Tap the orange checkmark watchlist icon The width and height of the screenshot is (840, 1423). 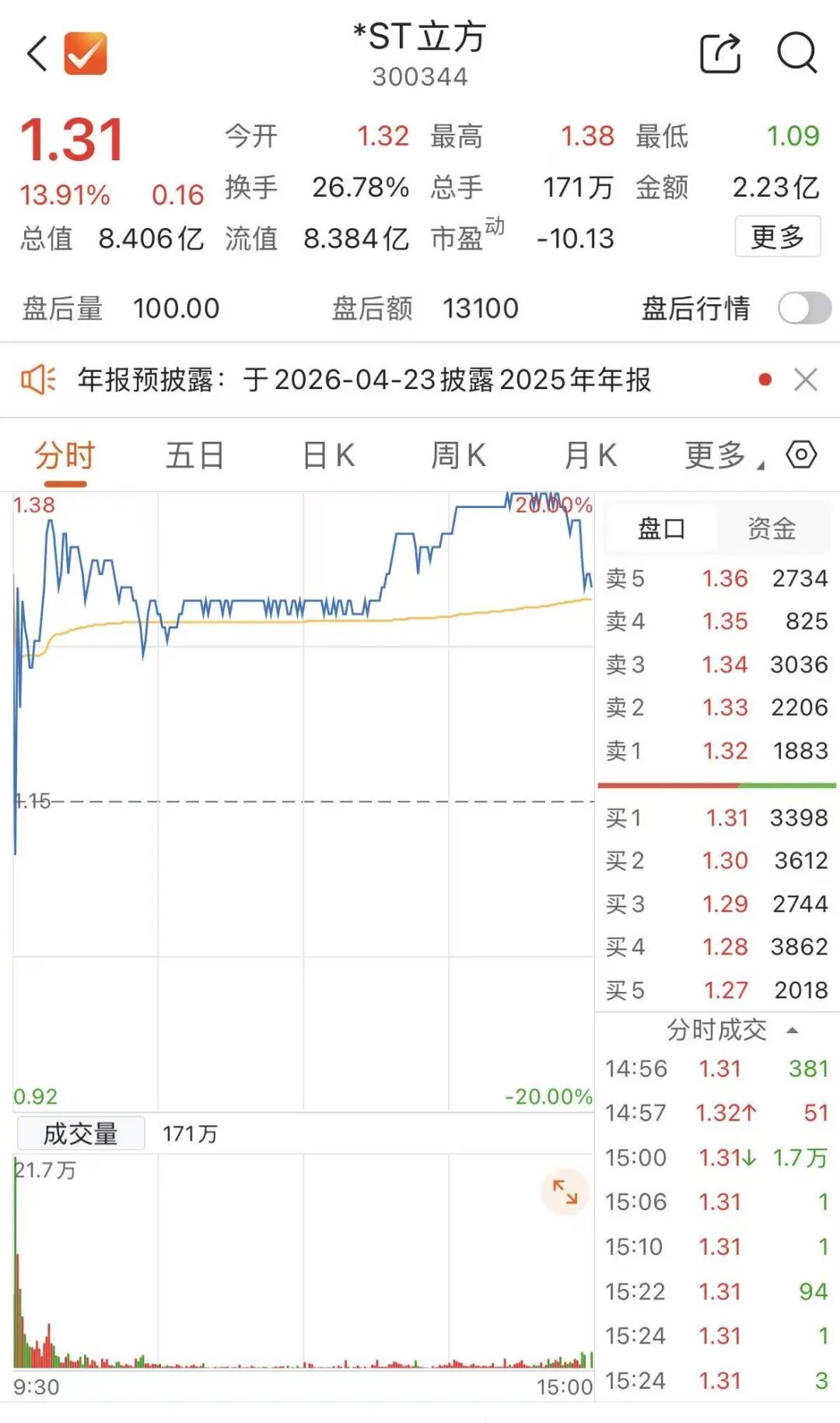pyautogui.click(x=86, y=54)
